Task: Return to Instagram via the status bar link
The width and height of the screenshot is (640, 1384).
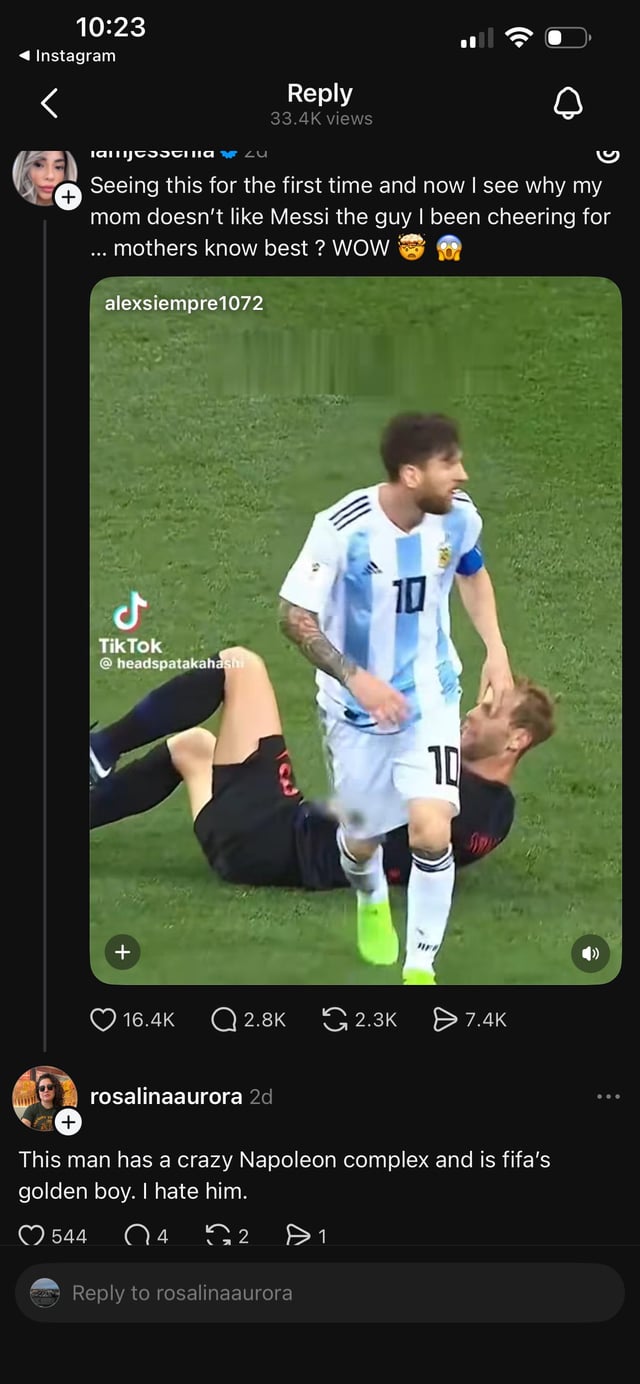Action: [x=68, y=56]
